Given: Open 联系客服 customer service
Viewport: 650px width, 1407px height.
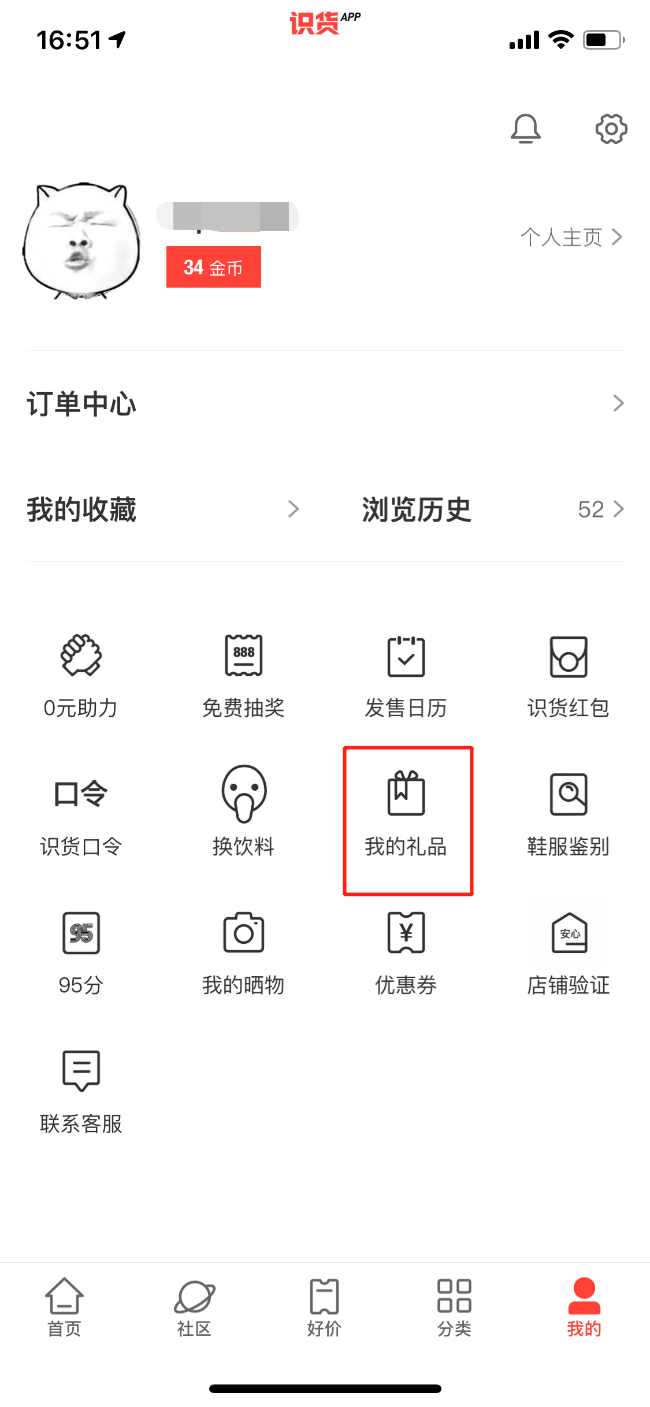Looking at the screenshot, I should [81, 1090].
